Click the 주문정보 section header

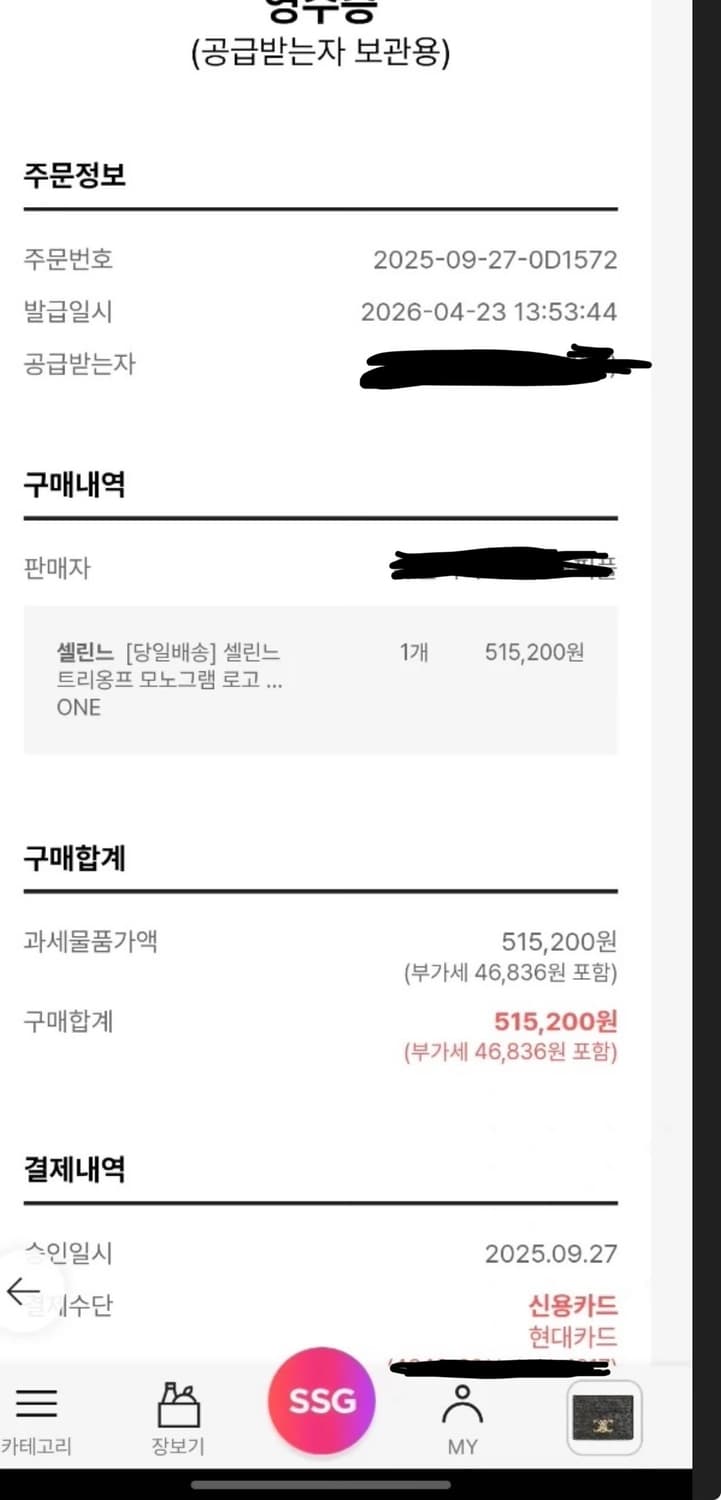click(73, 175)
